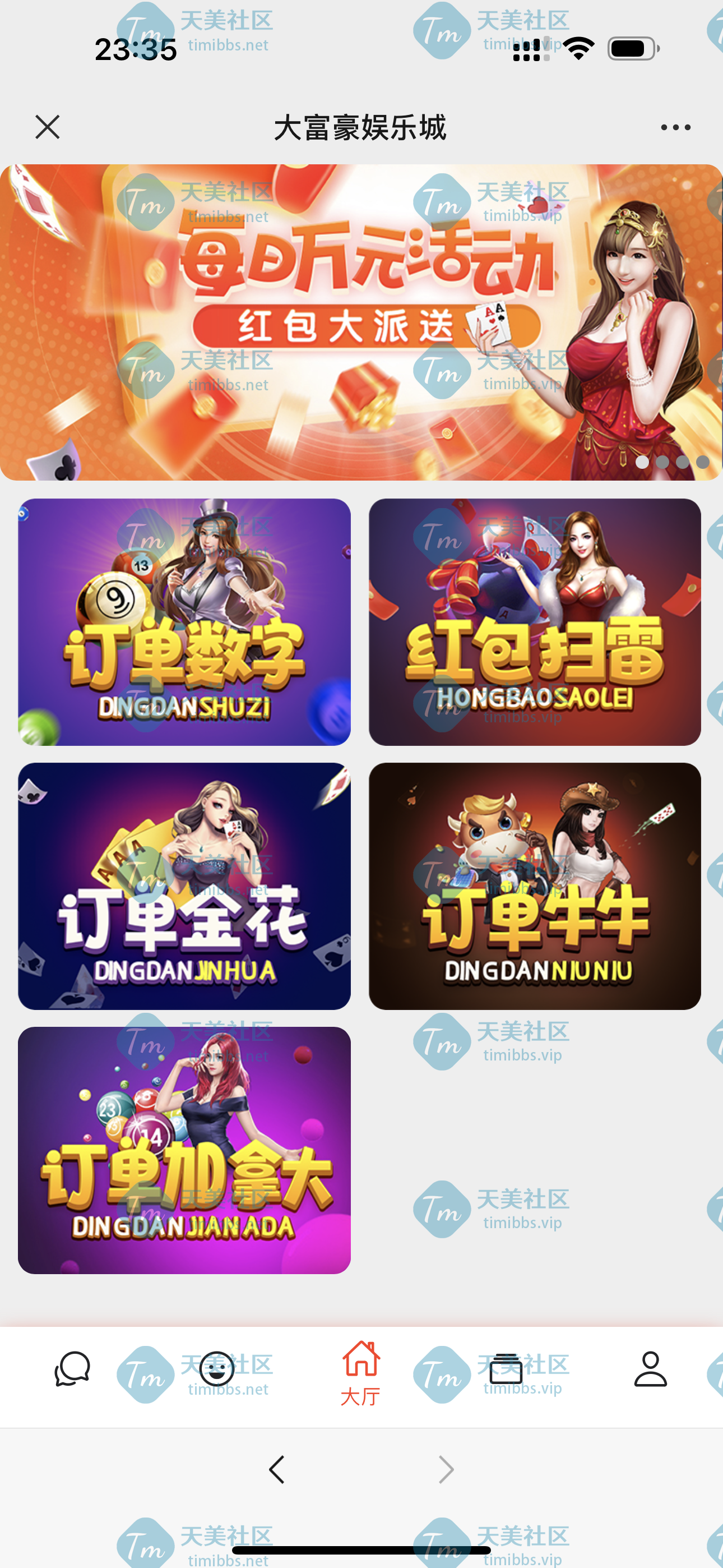Go back to the previous web page
The width and height of the screenshot is (723, 1568).
[277, 1469]
